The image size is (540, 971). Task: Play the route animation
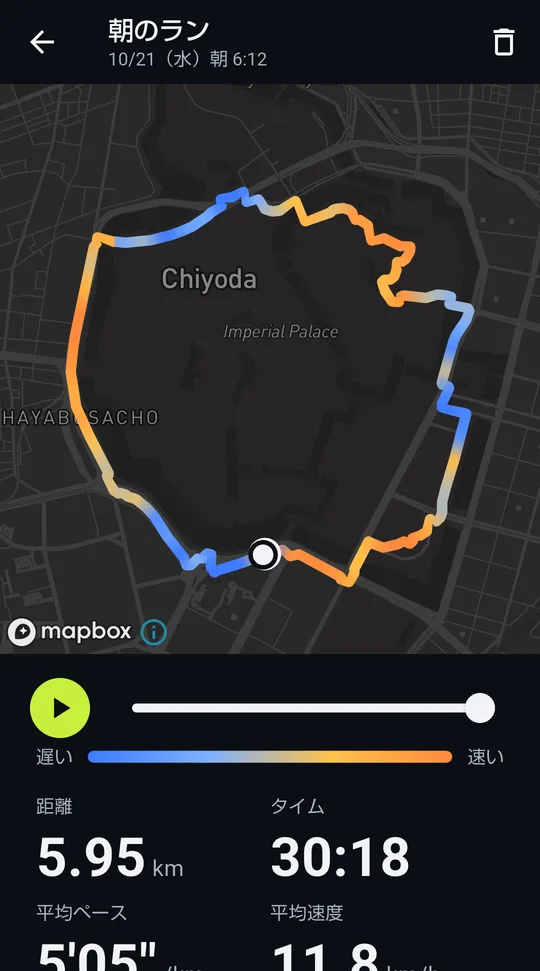point(60,708)
